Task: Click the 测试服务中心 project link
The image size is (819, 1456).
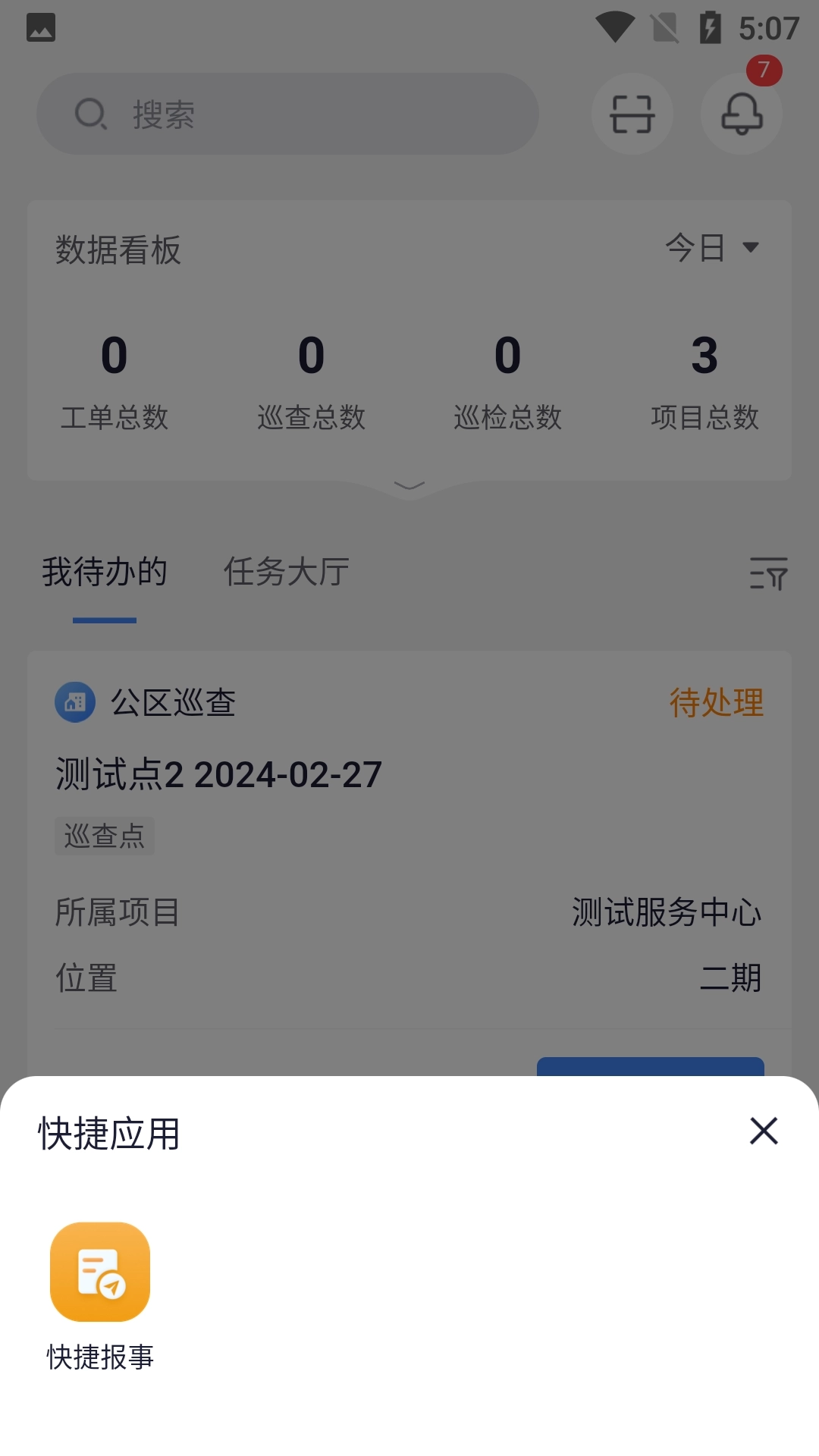Action: coord(665,913)
